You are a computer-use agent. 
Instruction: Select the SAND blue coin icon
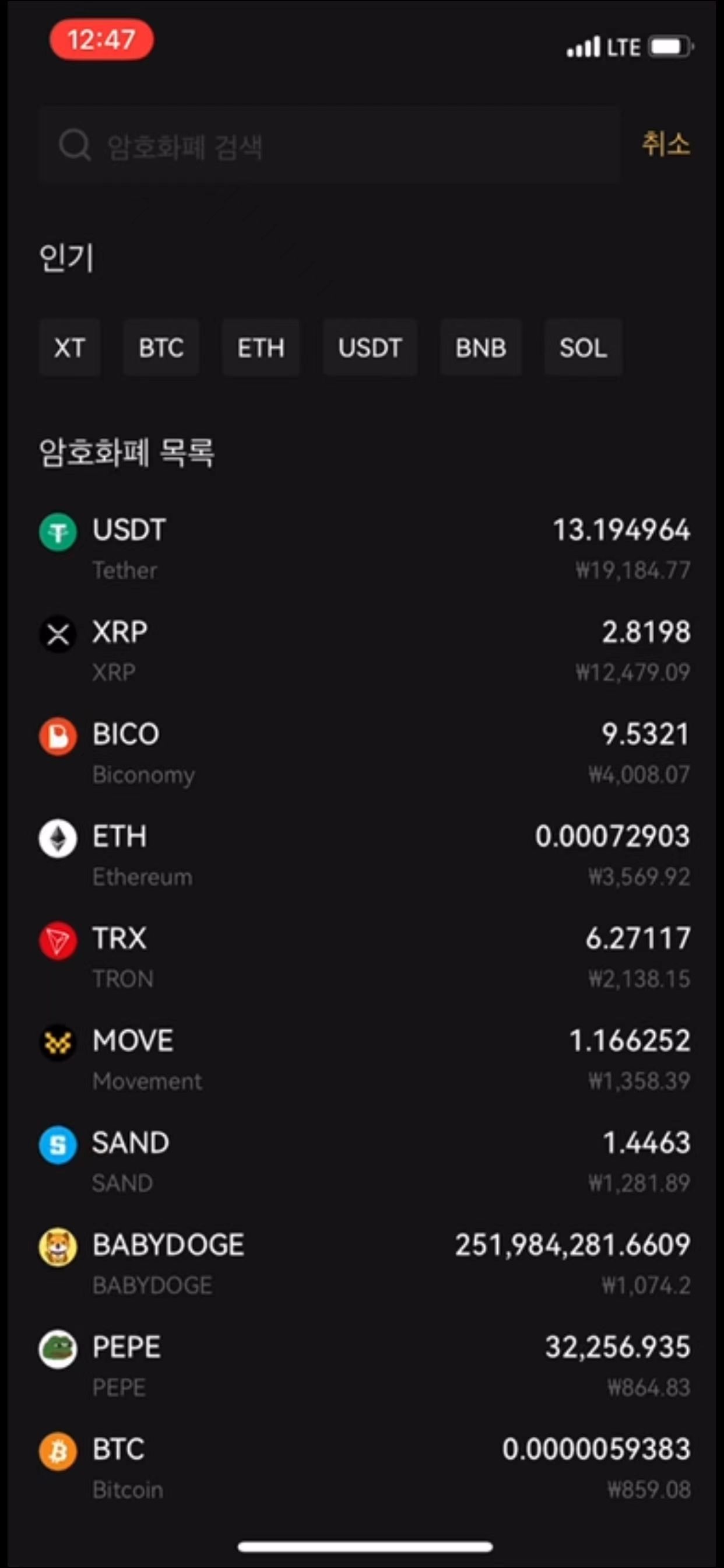pos(58,1144)
